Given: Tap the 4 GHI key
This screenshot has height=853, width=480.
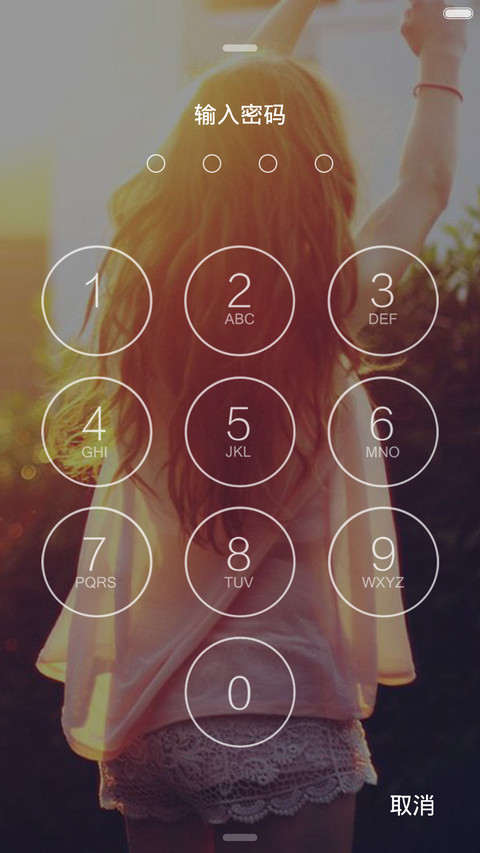Looking at the screenshot, I should (96, 432).
